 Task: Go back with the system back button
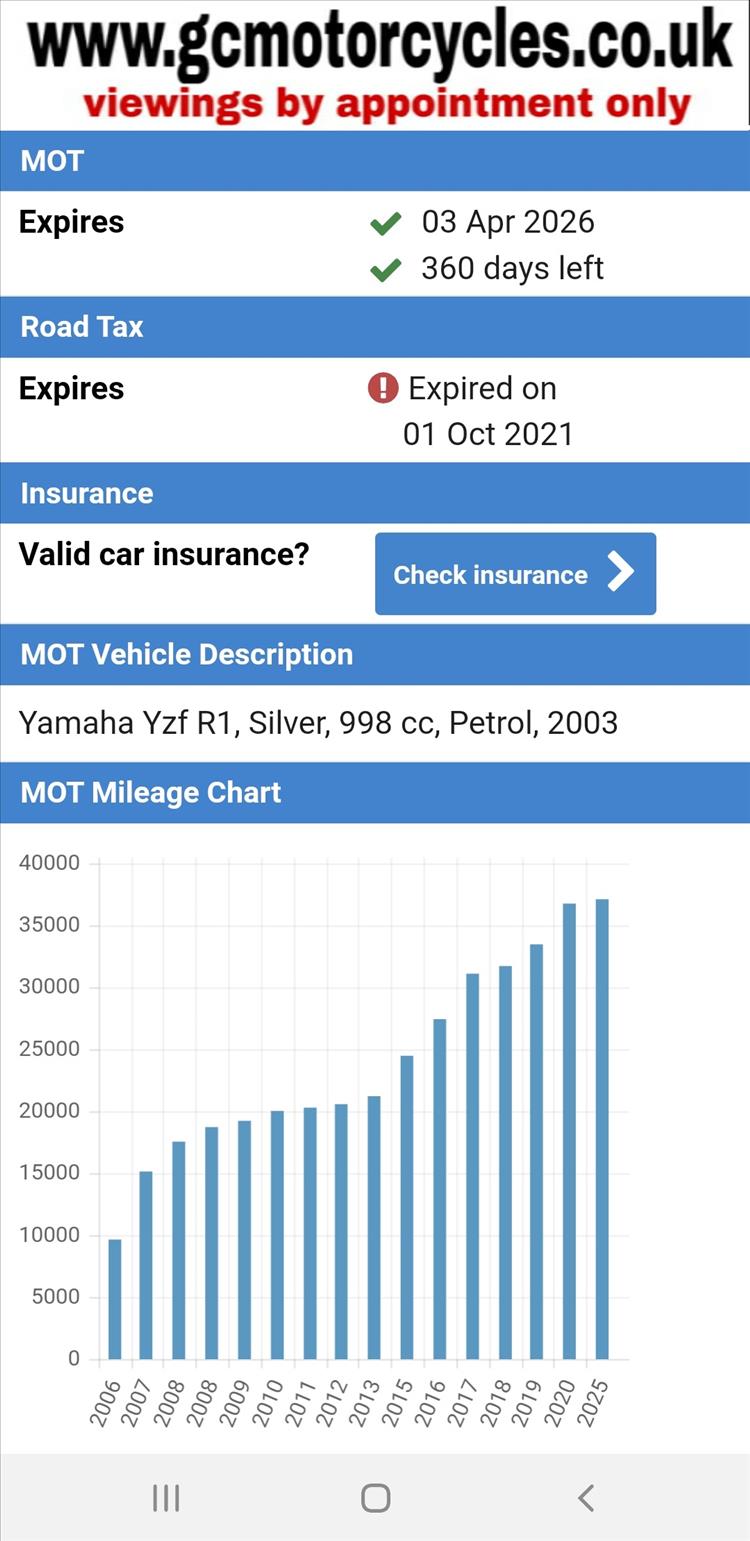point(586,1497)
